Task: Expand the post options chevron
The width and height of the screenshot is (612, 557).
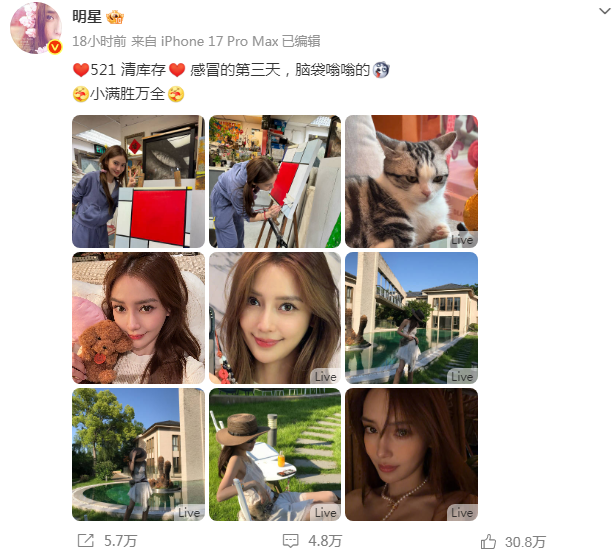Action: click(x=605, y=11)
